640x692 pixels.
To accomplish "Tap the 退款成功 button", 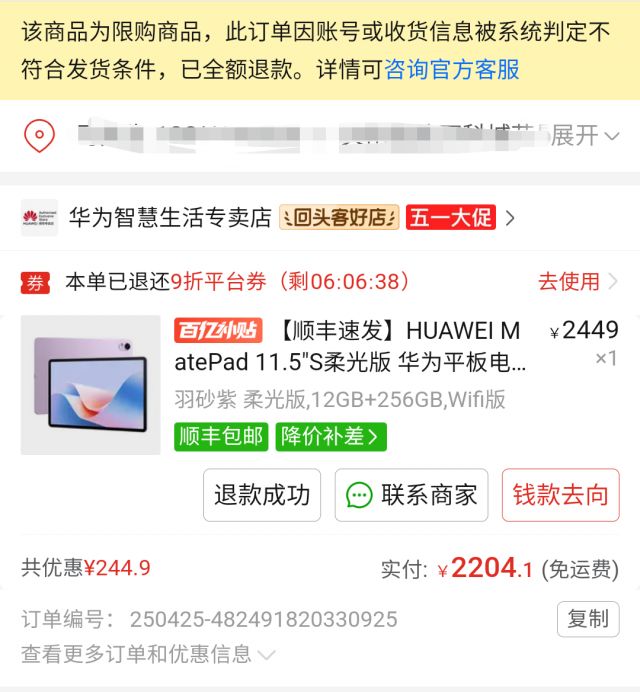I will pos(262,495).
